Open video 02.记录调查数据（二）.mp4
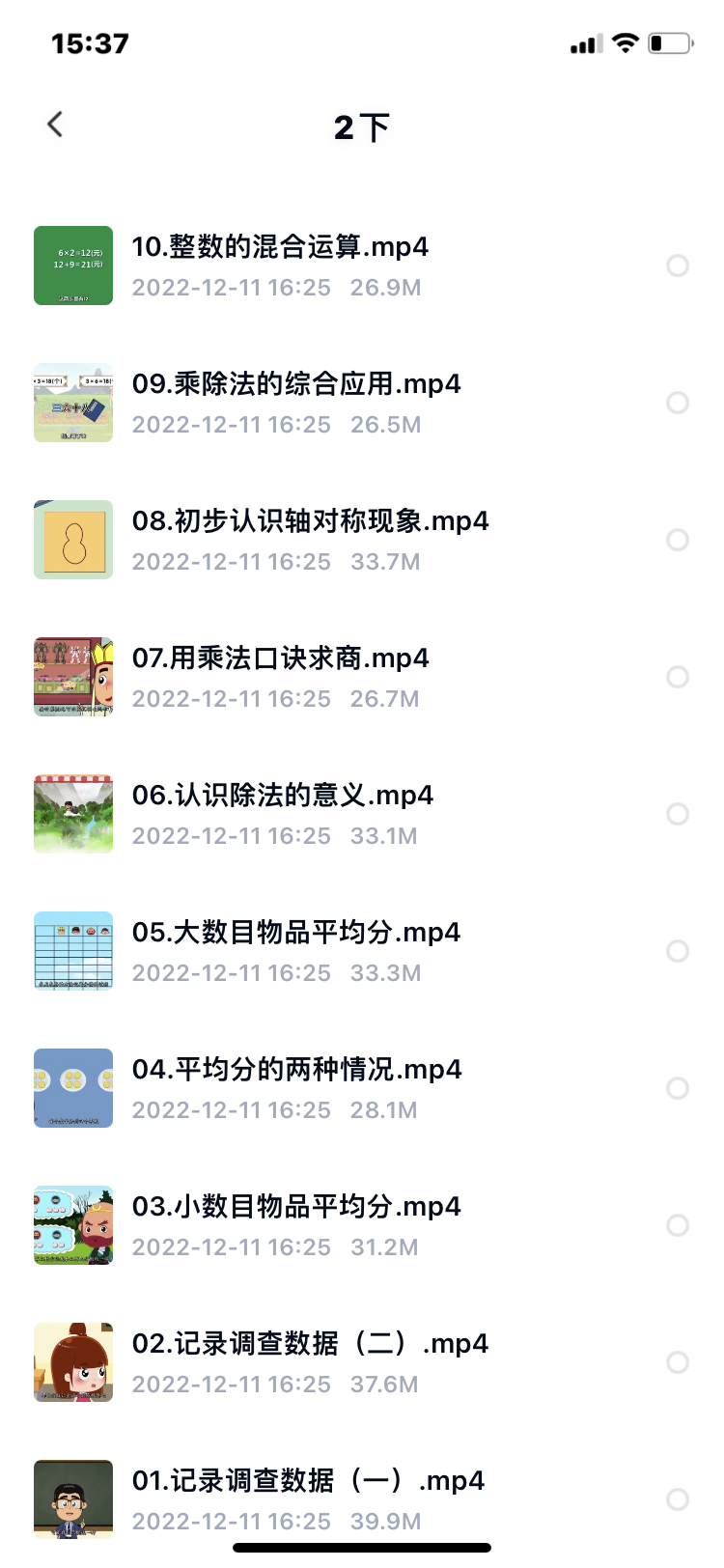724x1568 pixels. click(x=310, y=1344)
